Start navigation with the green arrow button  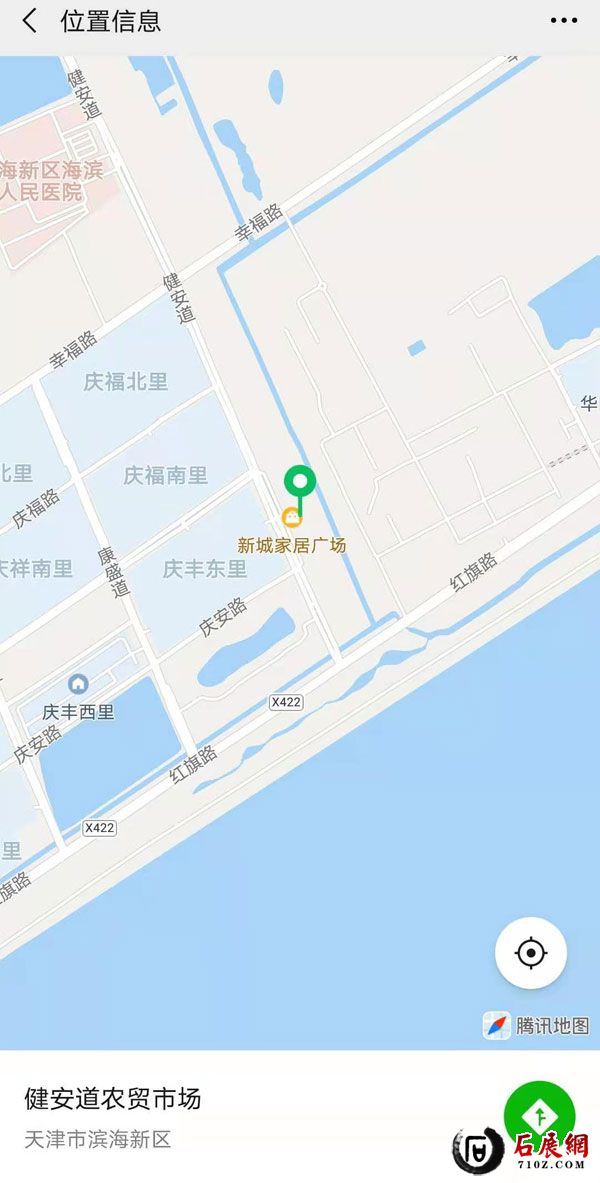point(539,1113)
